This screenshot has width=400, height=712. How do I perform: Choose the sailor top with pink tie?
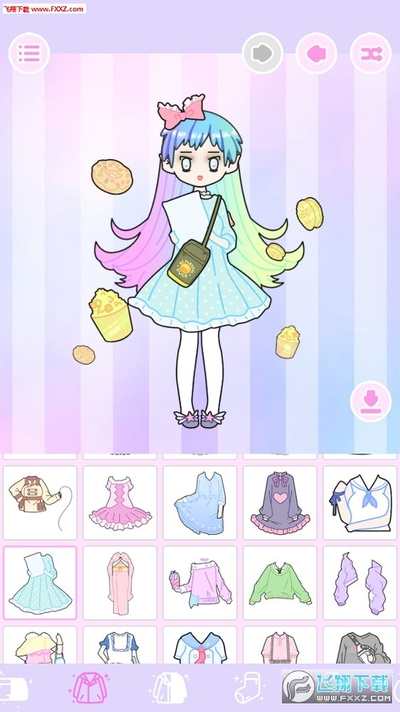pos(200,645)
